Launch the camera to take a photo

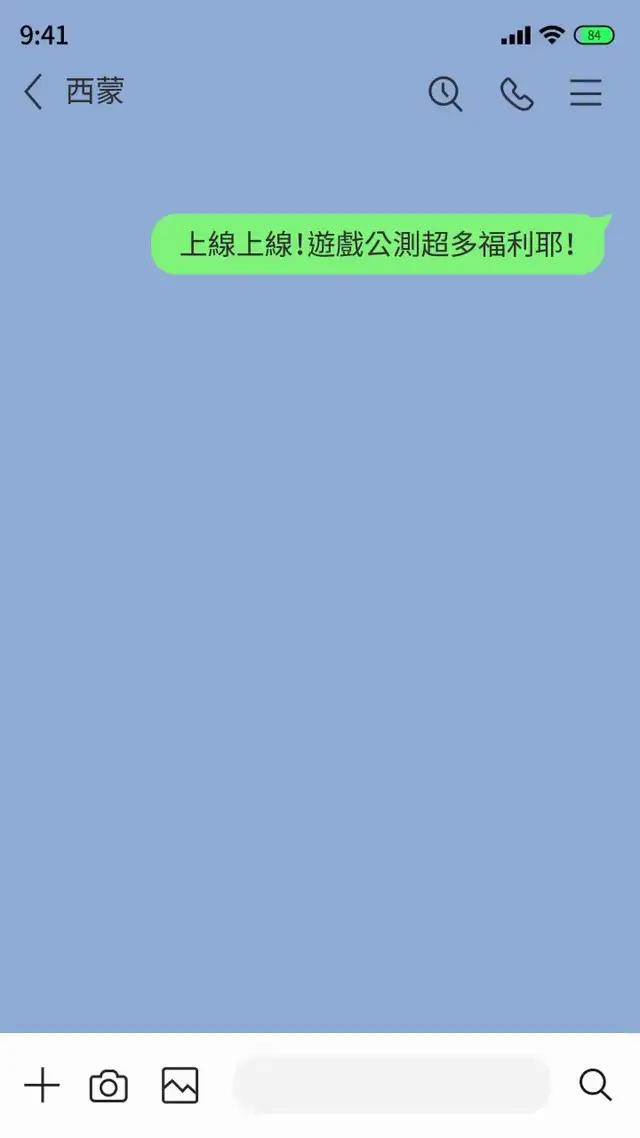tap(109, 1086)
